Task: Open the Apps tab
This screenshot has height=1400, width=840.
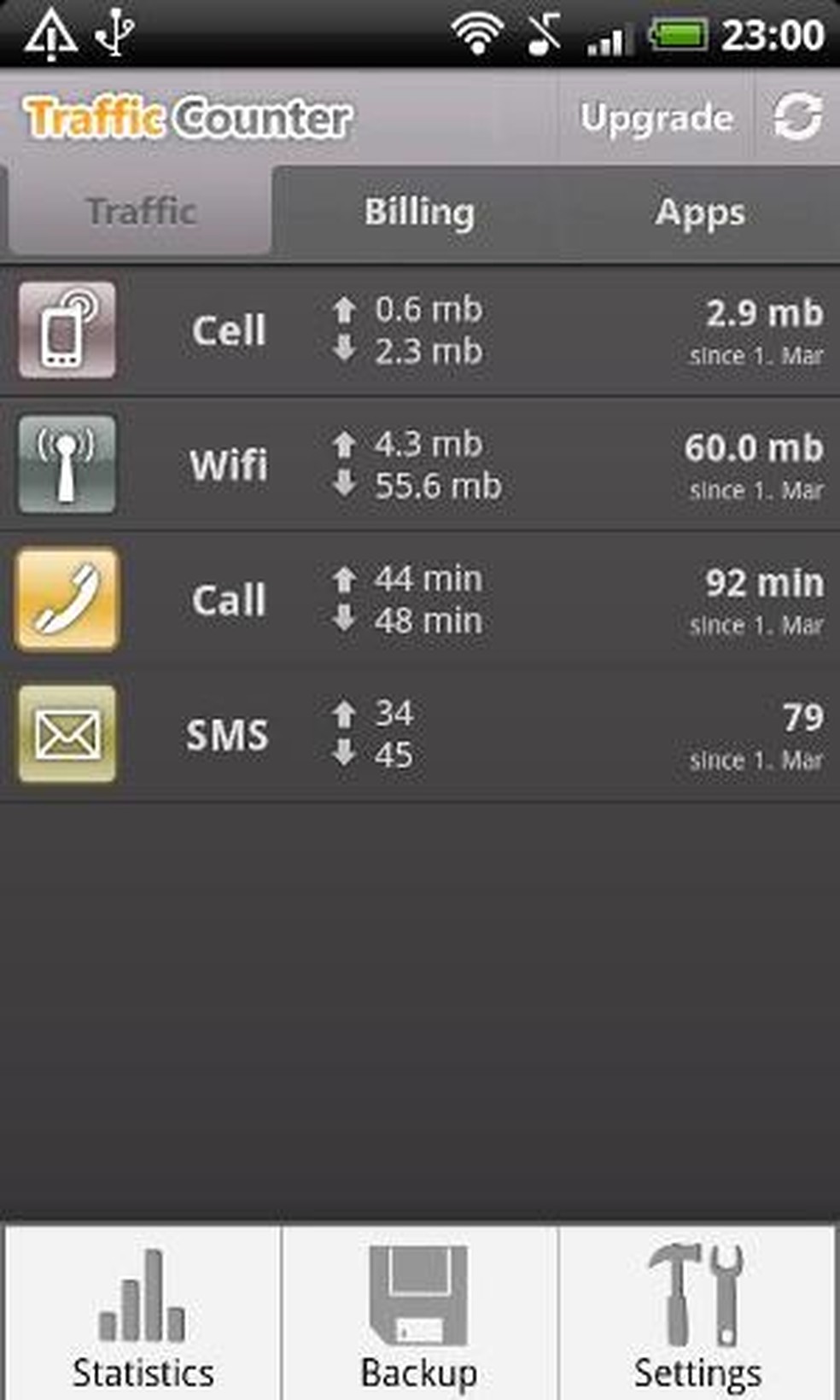Action: click(699, 213)
